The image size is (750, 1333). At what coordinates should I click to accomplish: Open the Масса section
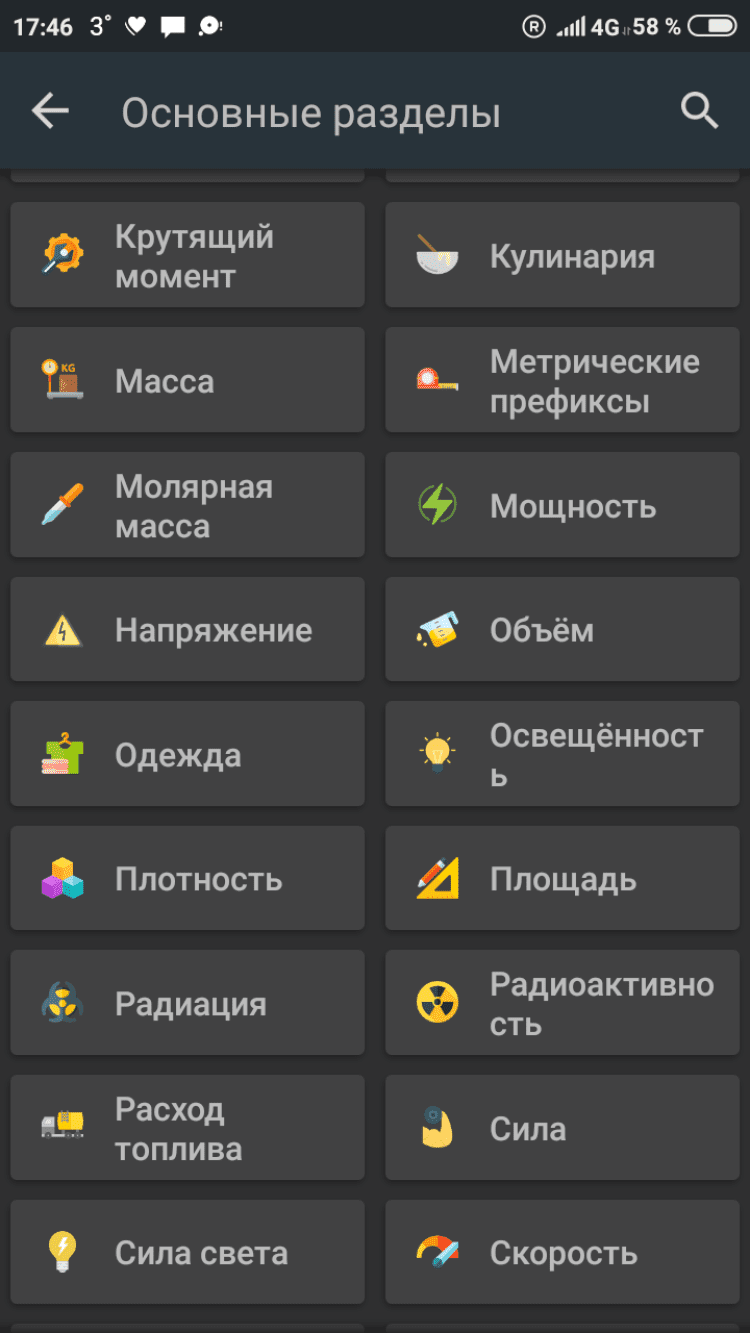click(x=187, y=380)
